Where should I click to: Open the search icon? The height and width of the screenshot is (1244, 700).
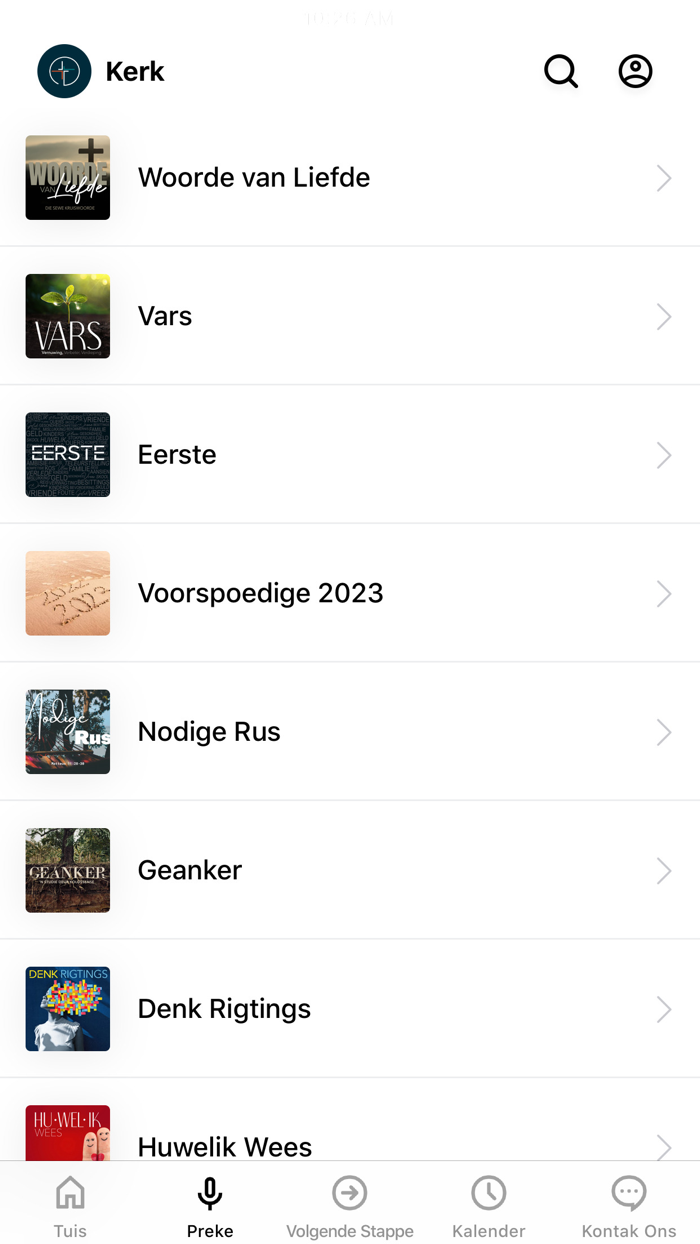[561, 72]
